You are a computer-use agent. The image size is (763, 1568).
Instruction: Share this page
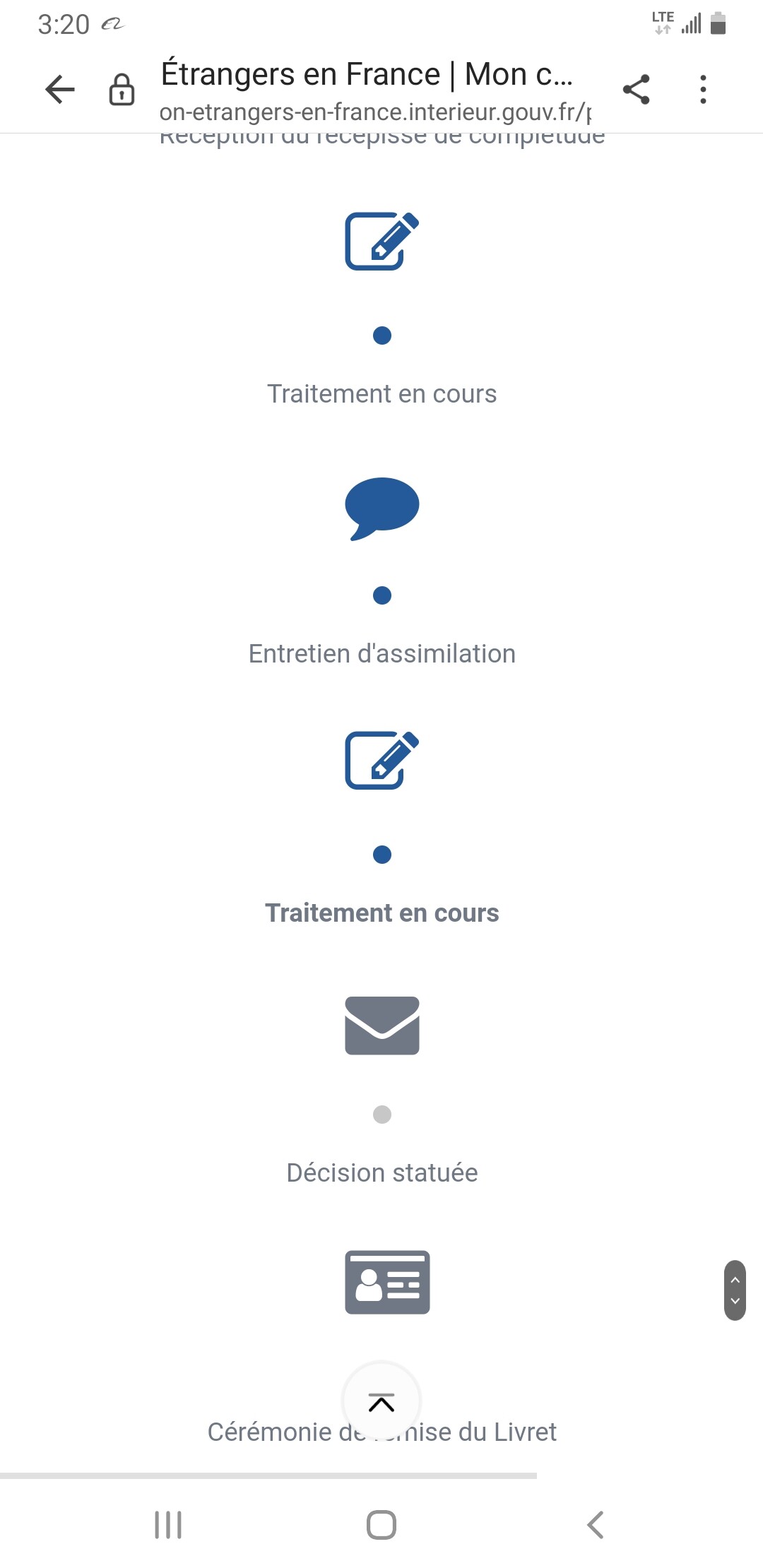click(x=636, y=90)
